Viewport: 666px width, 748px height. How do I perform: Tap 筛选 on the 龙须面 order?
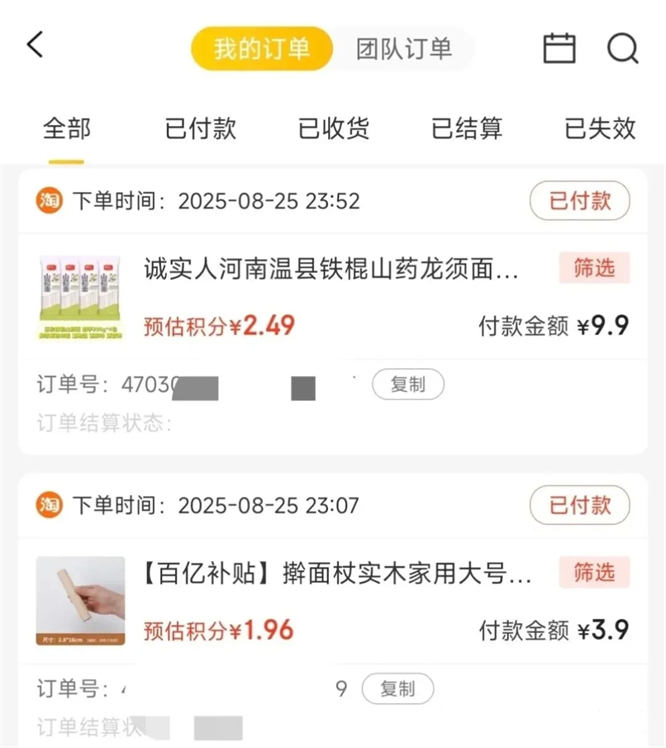tap(594, 268)
